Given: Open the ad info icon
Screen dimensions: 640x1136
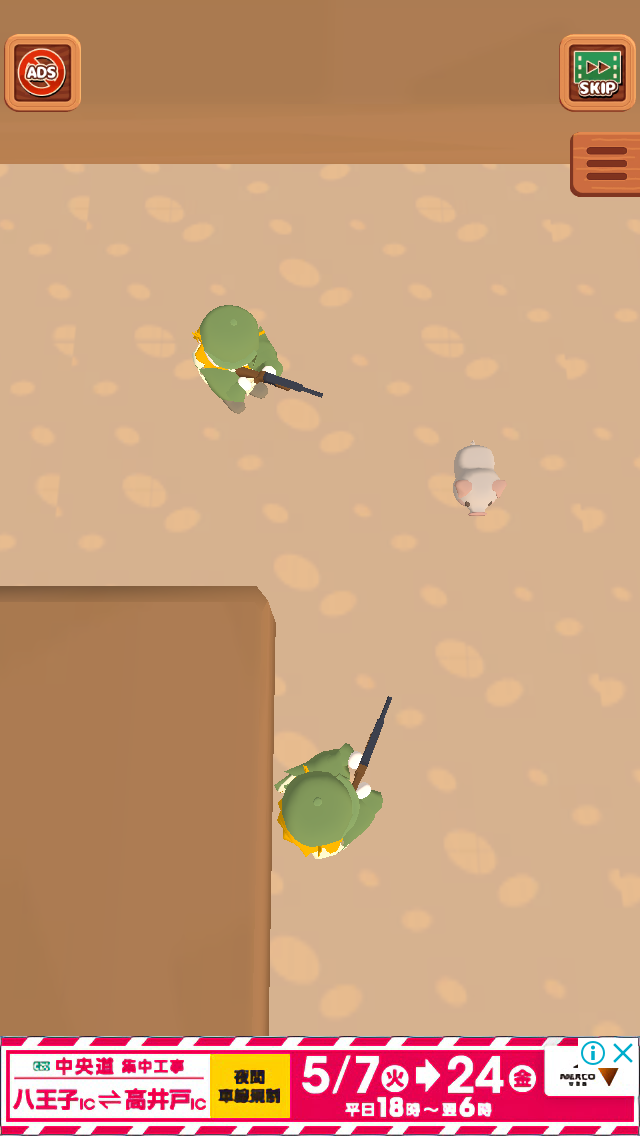Looking at the screenshot, I should pyautogui.click(x=593, y=1053).
